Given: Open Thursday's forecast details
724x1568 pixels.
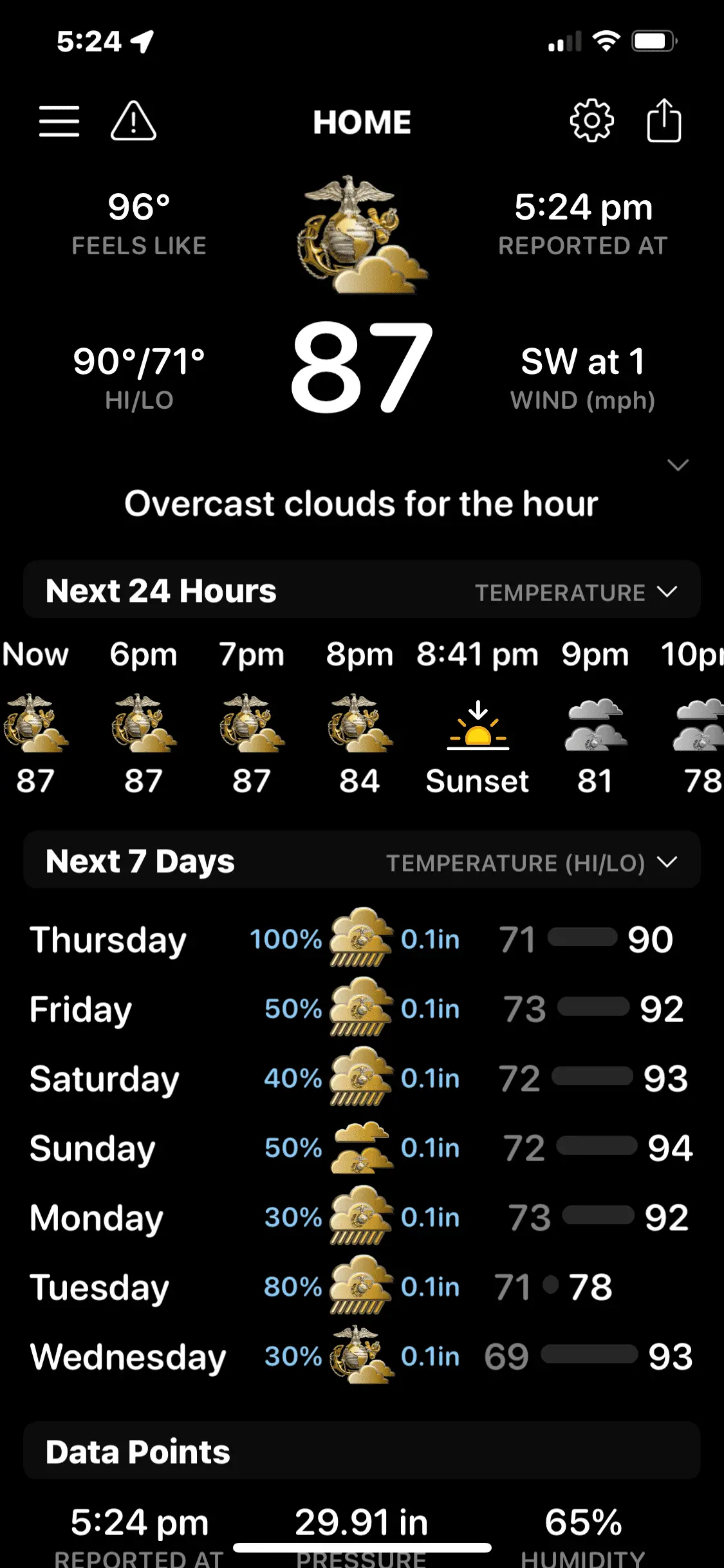Looking at the screenshot, I should tap(362, 940).
